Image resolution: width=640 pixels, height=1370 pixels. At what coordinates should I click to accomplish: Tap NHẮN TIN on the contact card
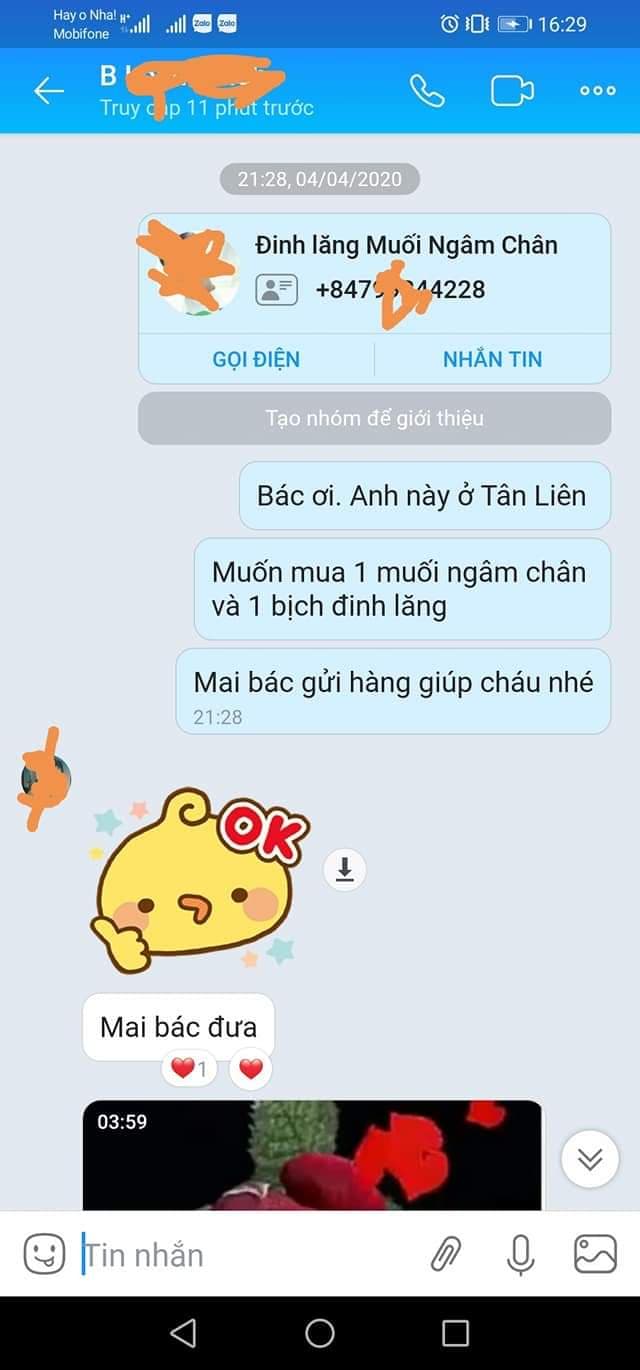pos(492,359)
